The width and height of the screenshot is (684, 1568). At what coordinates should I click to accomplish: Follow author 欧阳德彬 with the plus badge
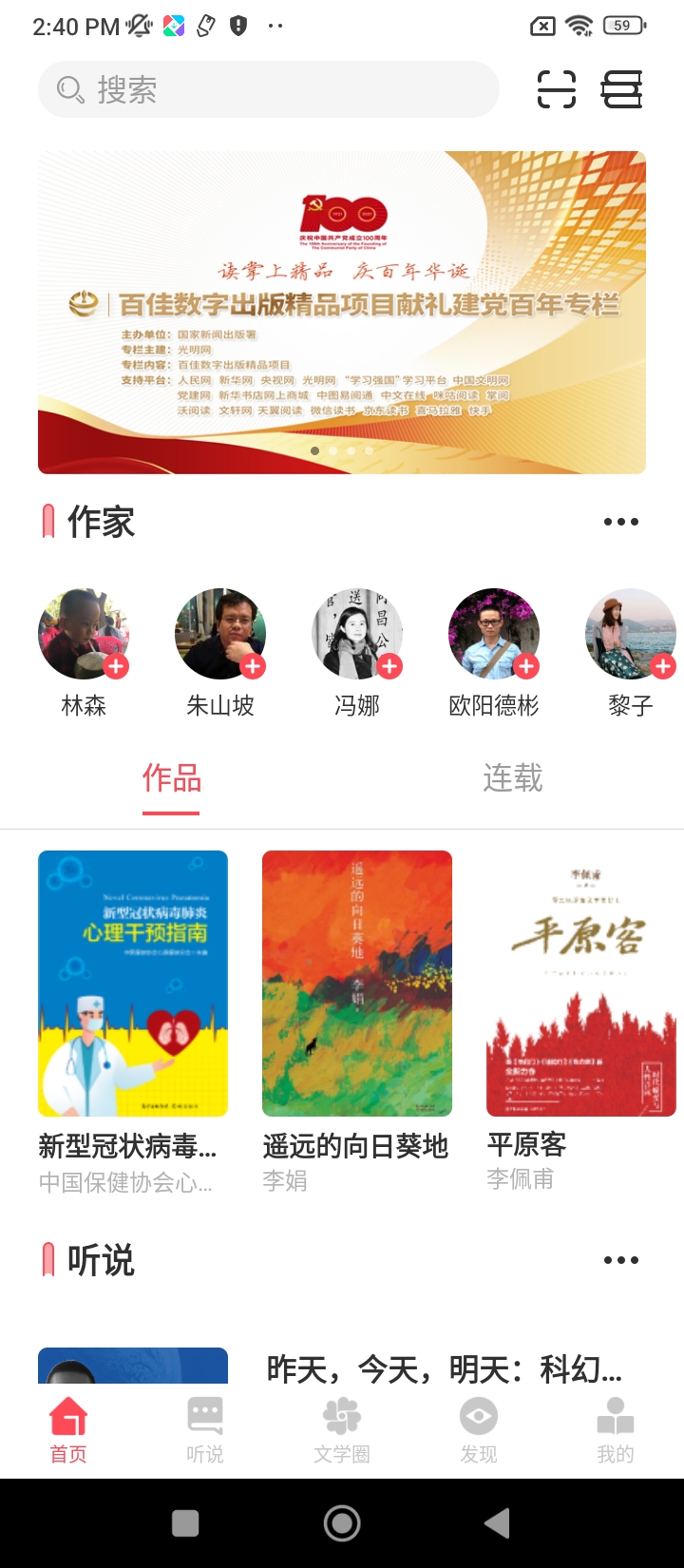click(526, 666)
